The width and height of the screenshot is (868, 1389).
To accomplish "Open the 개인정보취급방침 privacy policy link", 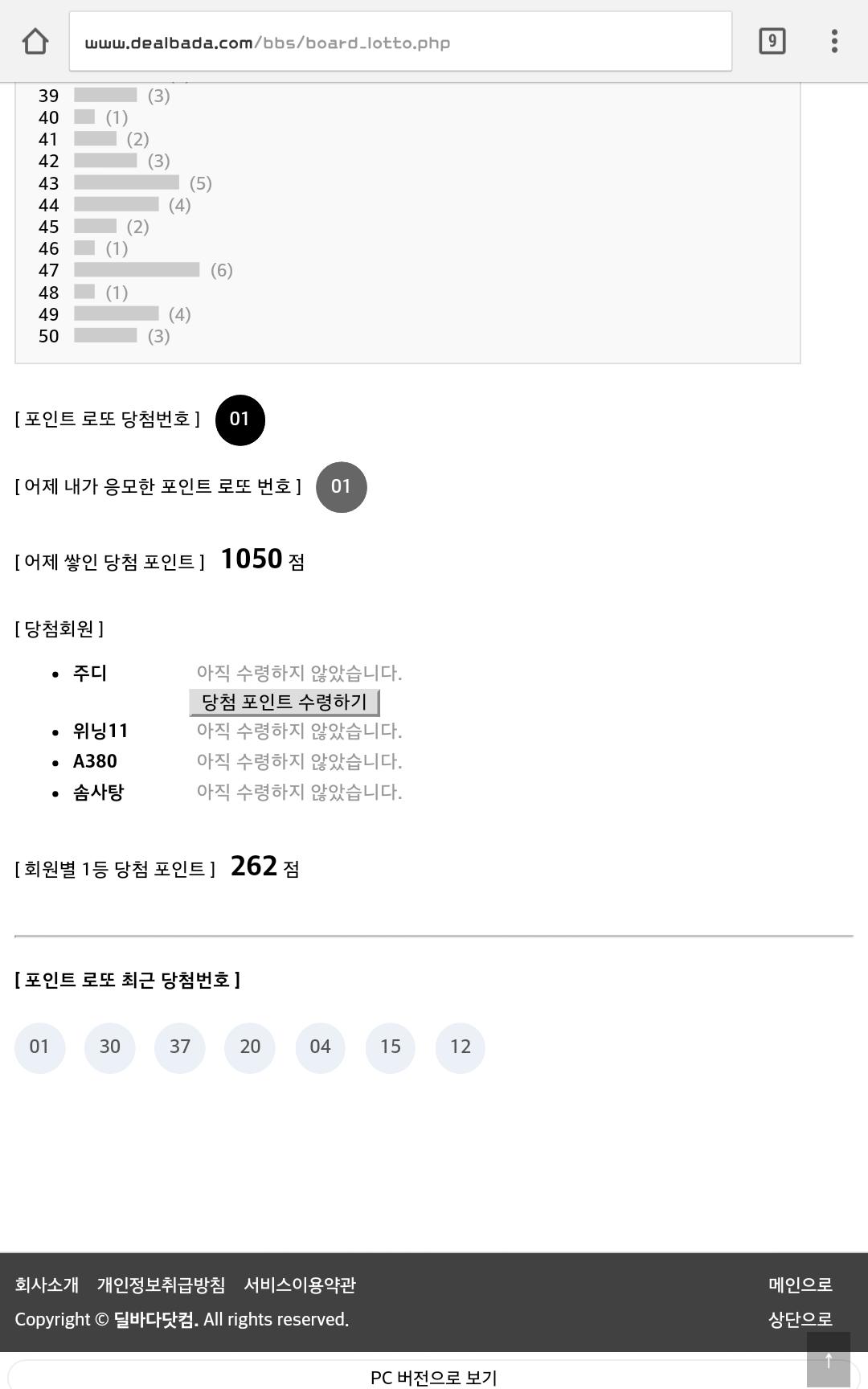I will 161,1285.
